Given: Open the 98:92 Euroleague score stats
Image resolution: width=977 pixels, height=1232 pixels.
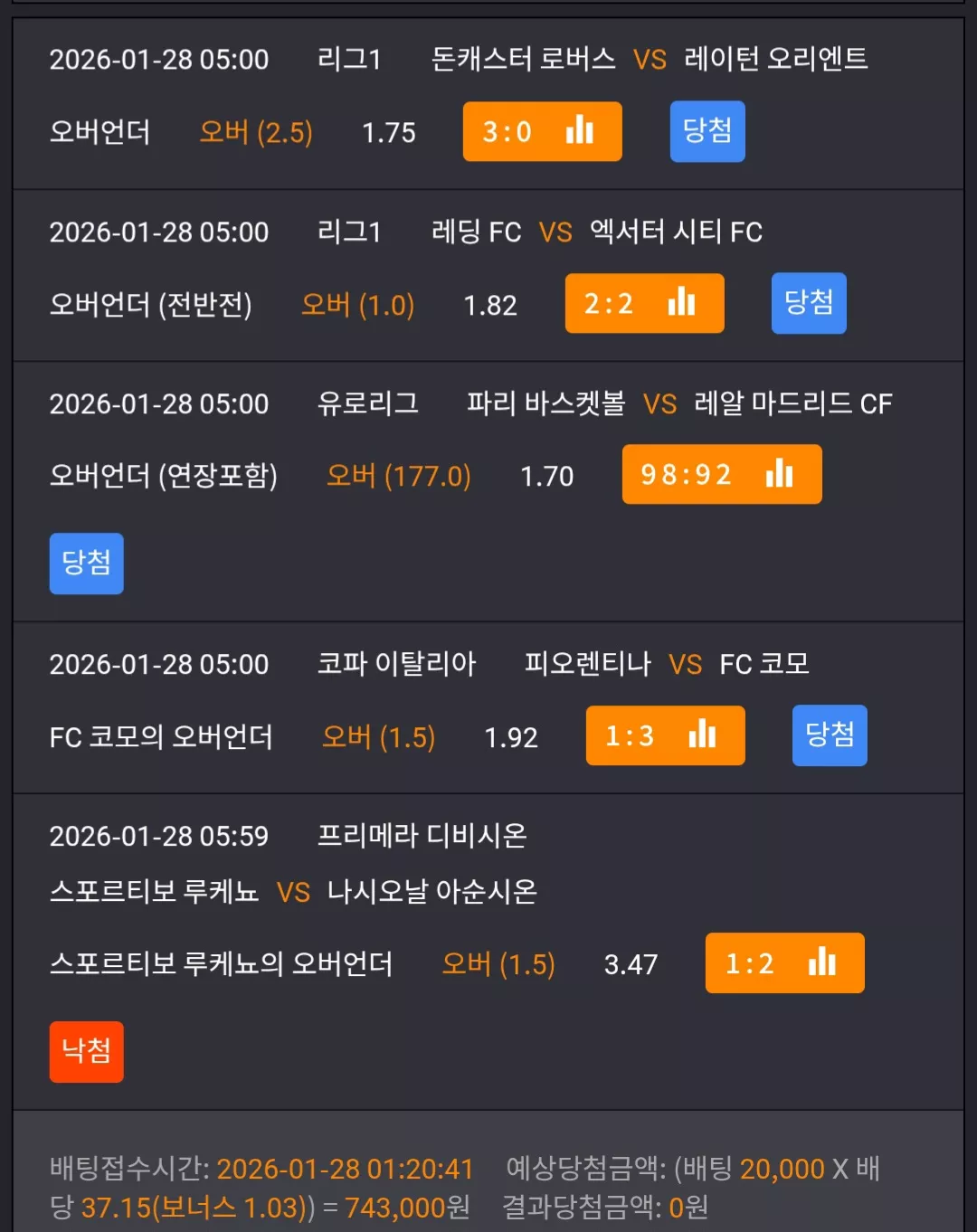Looking at the screenshot, I should [x=721, y=474].
